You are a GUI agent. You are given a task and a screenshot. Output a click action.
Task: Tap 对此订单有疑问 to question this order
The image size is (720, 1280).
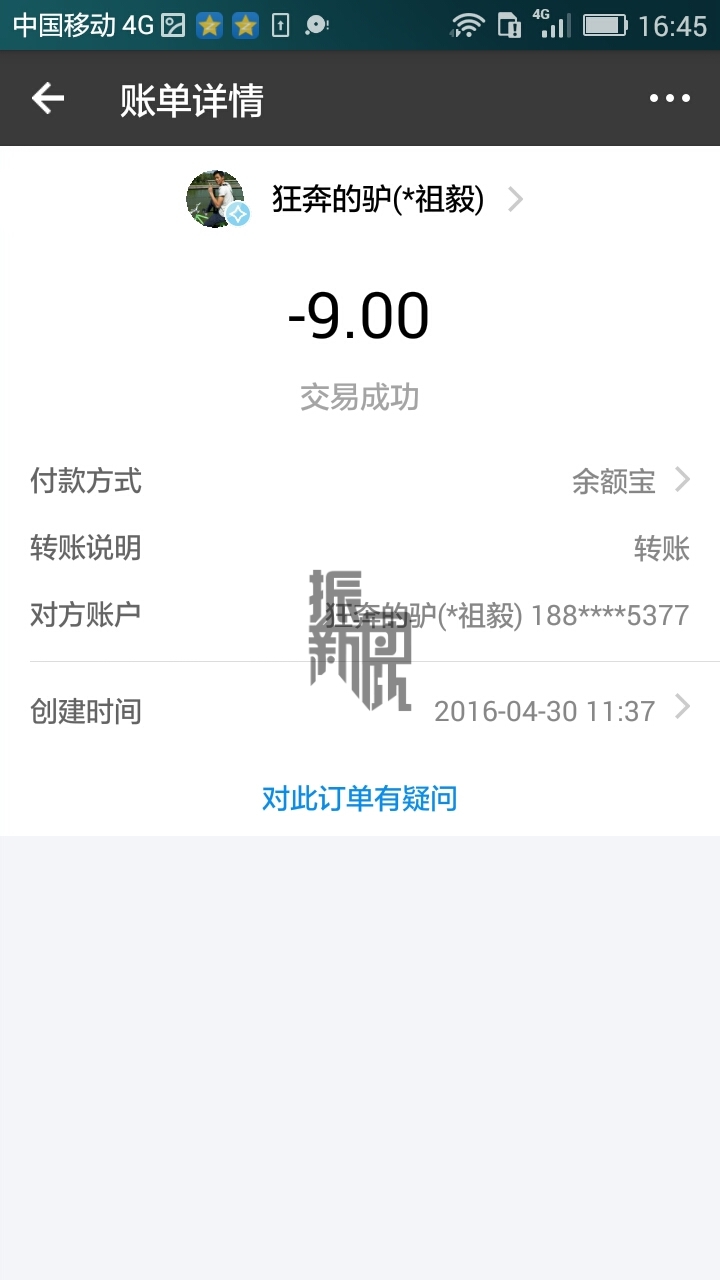click(x=360, y=798)
